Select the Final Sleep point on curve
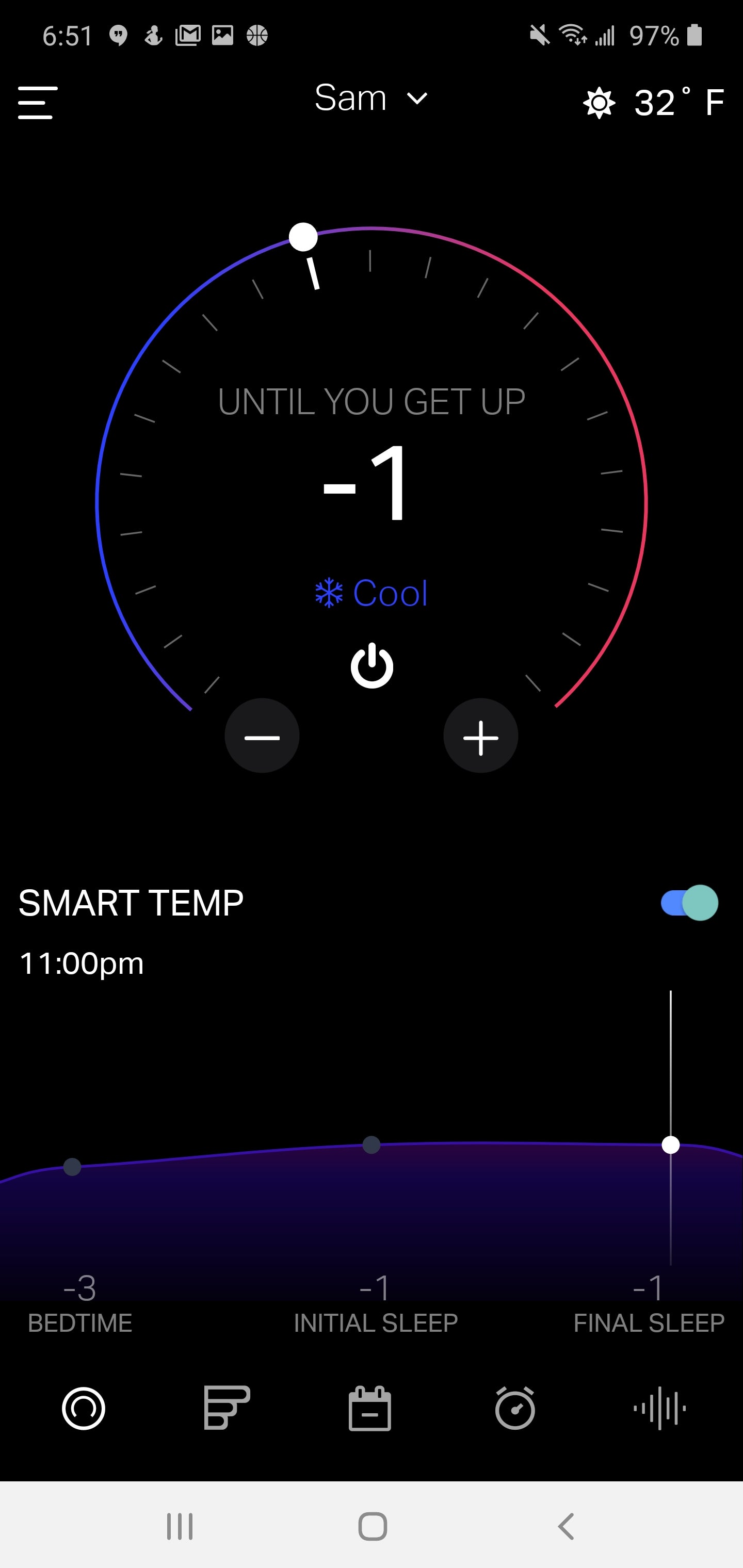Screen dimensions: 743x1568 (671, 1145)
